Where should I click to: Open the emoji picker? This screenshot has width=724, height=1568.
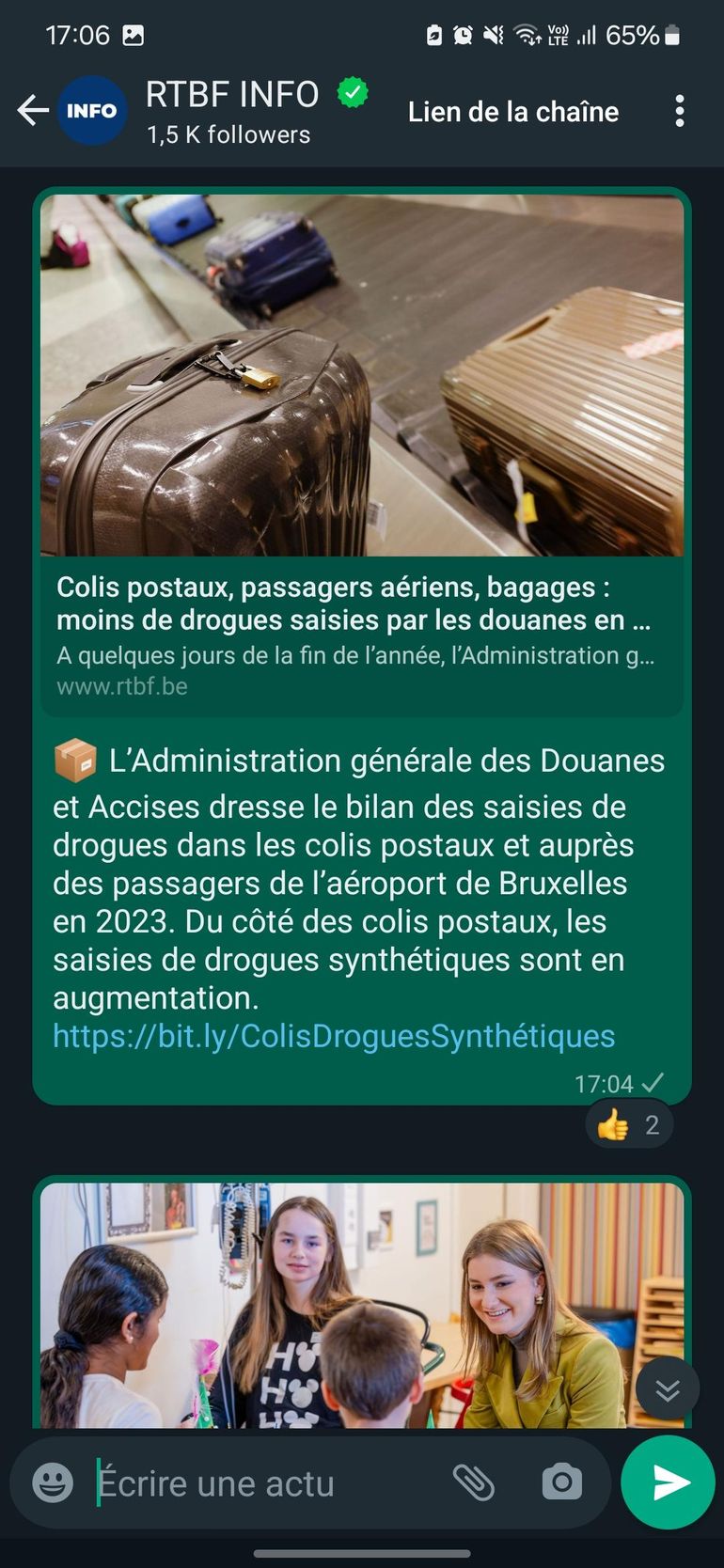(x=53, y=1483)
